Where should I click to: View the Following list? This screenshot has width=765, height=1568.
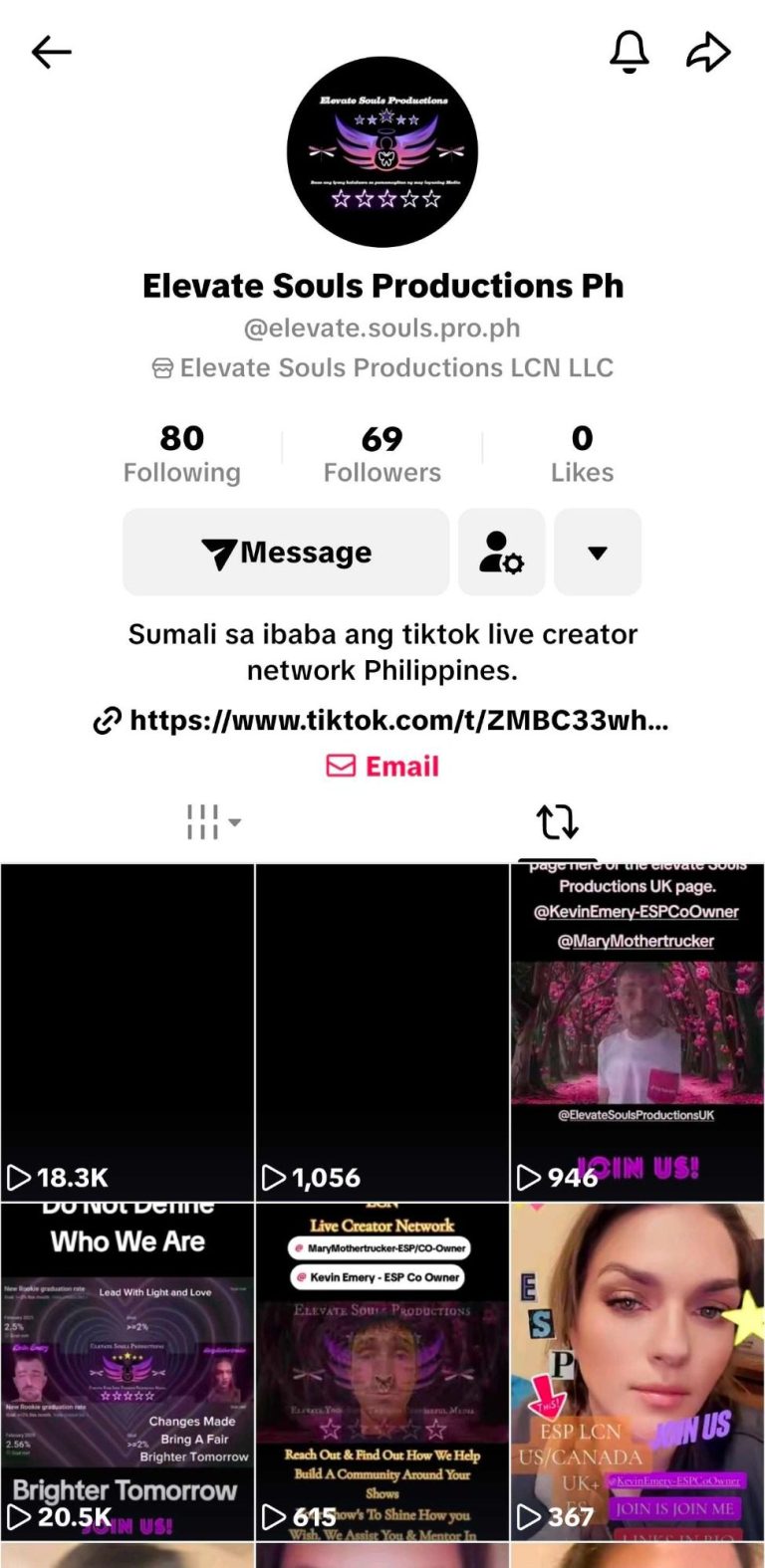pos(182,454)
